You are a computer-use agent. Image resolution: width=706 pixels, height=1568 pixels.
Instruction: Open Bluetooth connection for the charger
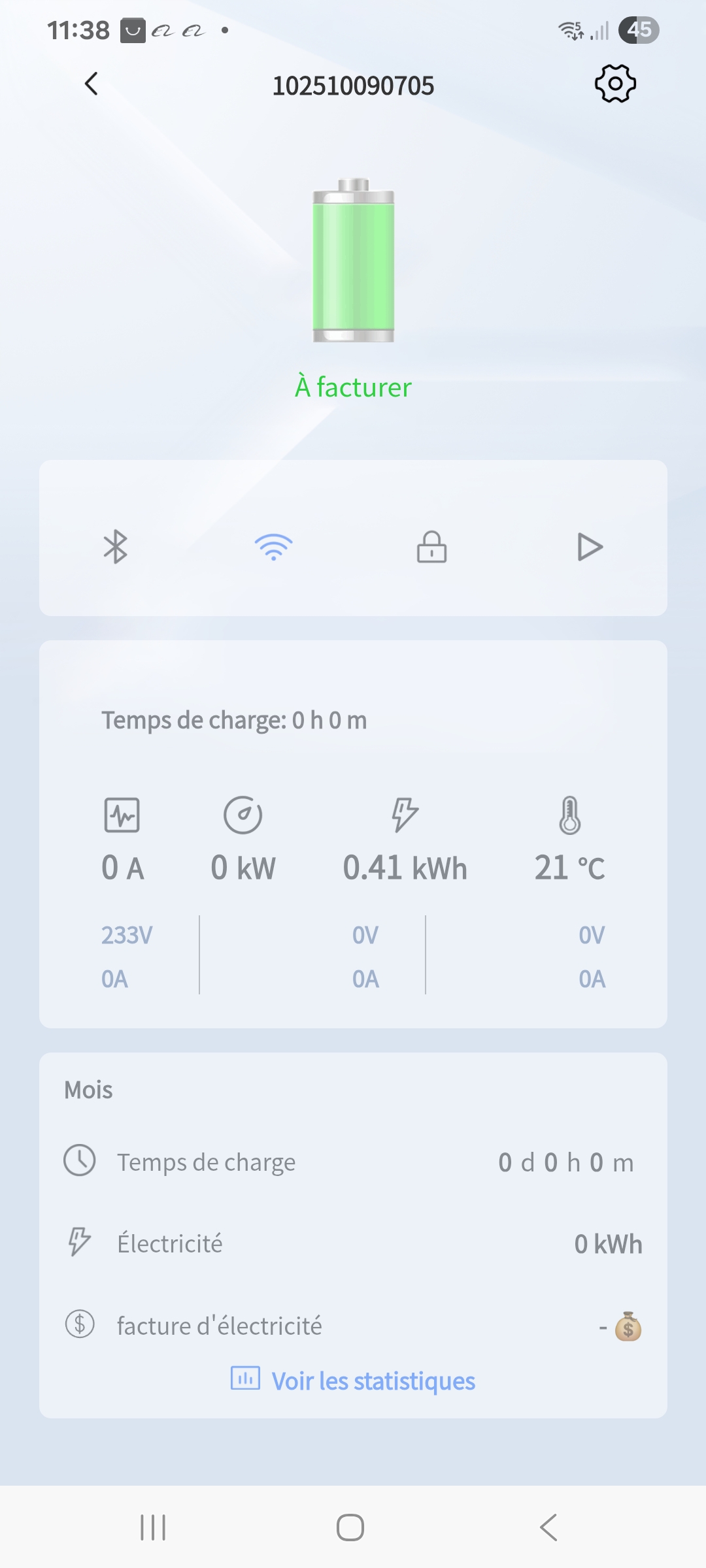click(116, 547)
